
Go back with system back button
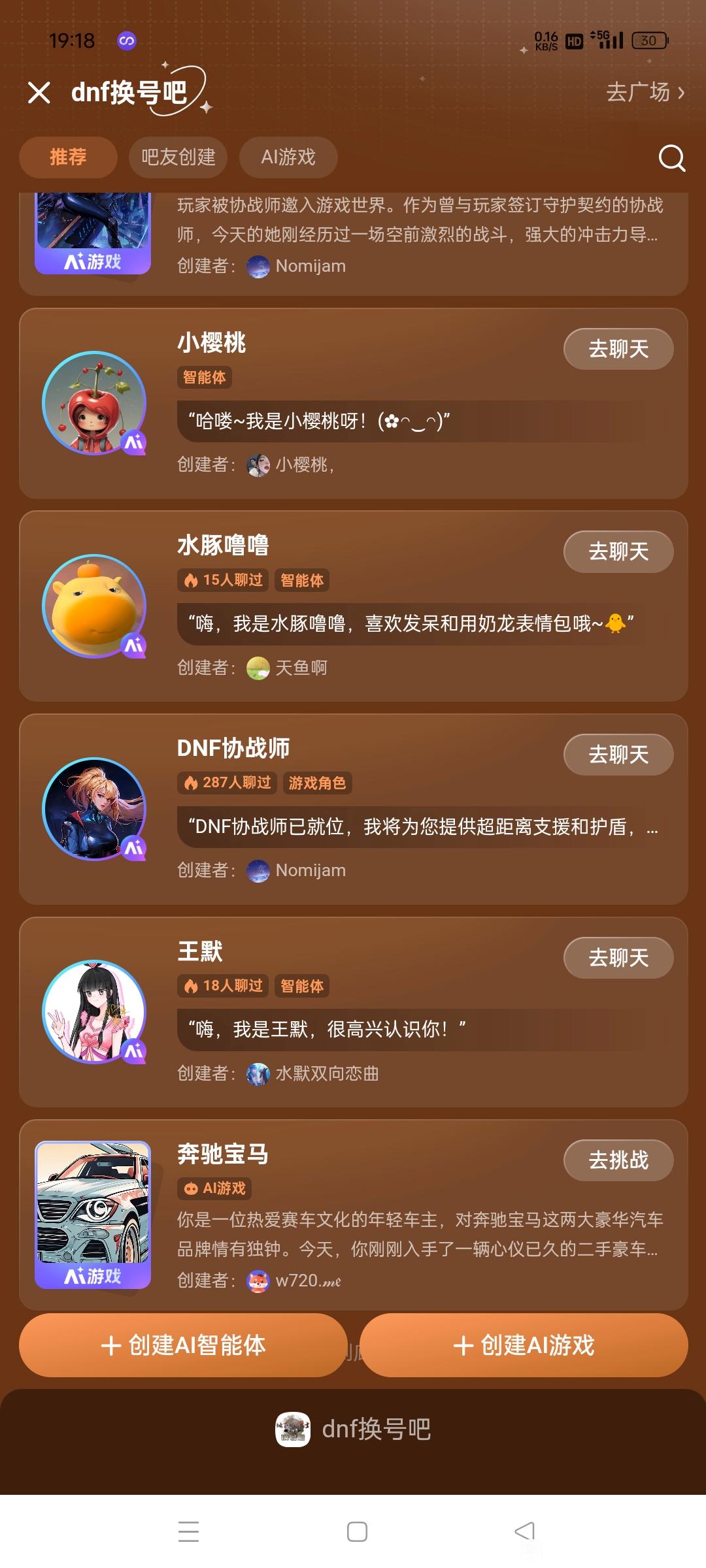(x=524, y=1531)
